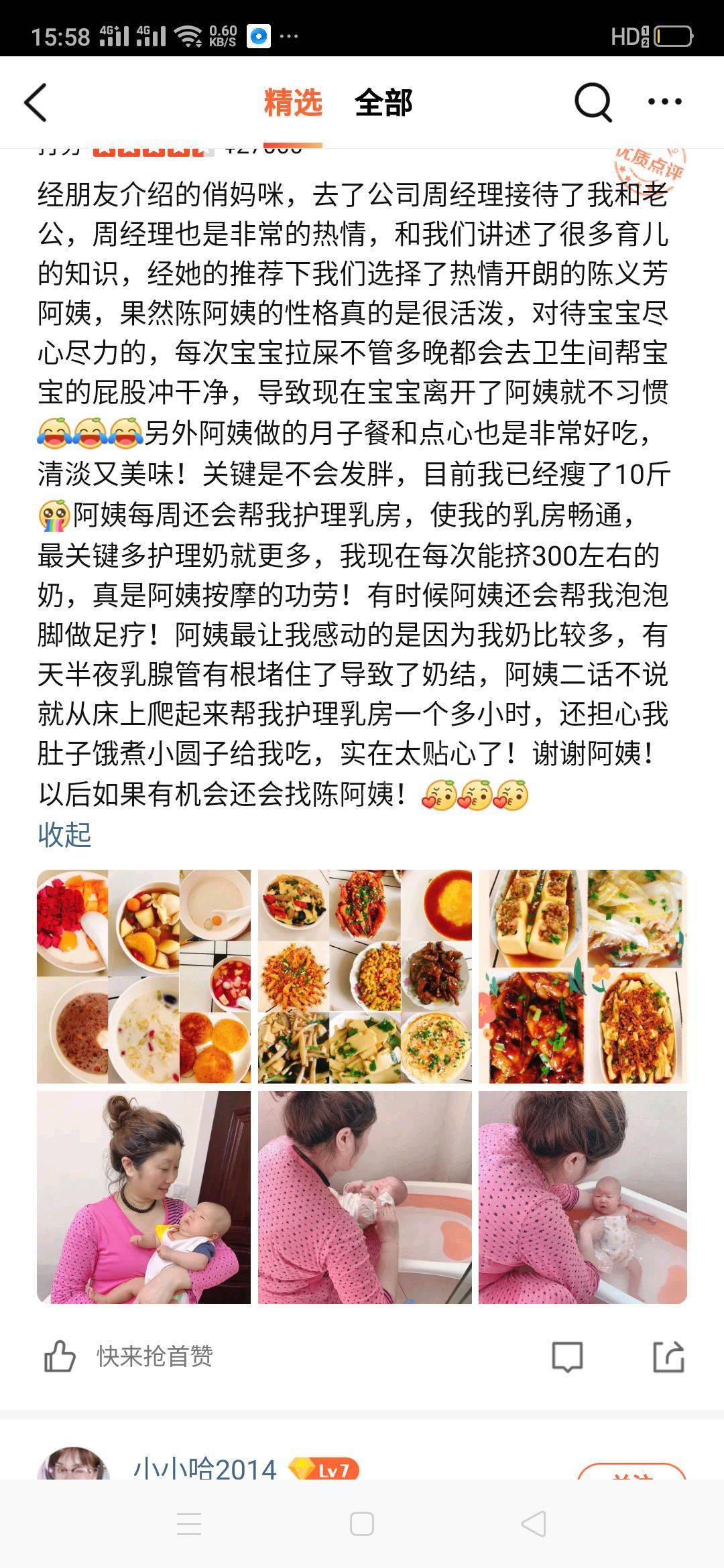Screen dimensions: 724x1568
Task: Open the baby sitting in bathtub photo
Action: point(583,1197)
